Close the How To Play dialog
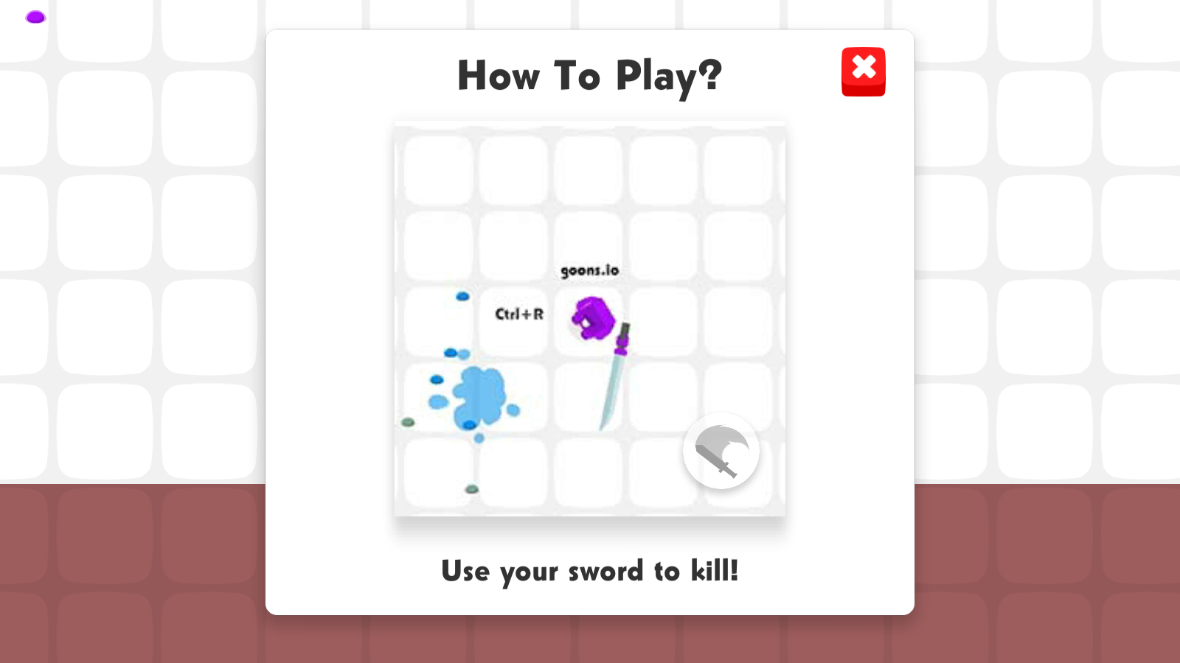Screen dimensions: 1180x663 coord(863,71)
